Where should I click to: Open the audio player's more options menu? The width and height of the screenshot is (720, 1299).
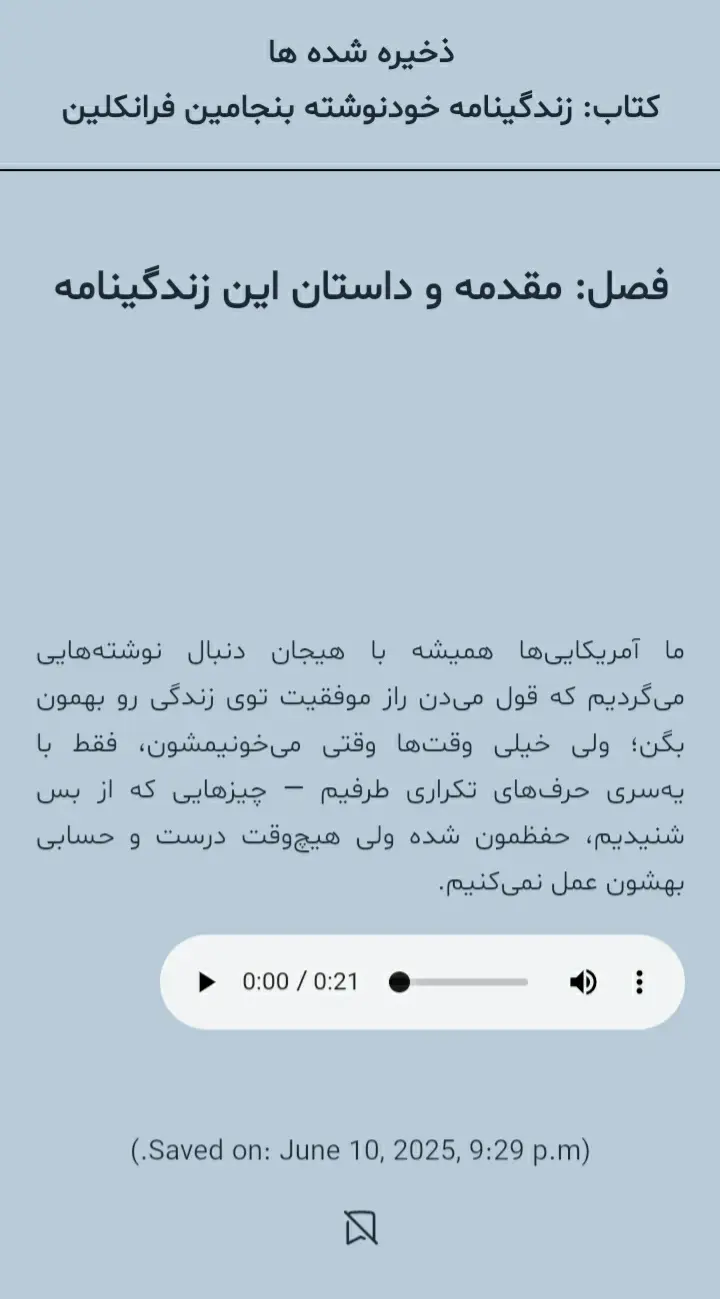(639, 982)
